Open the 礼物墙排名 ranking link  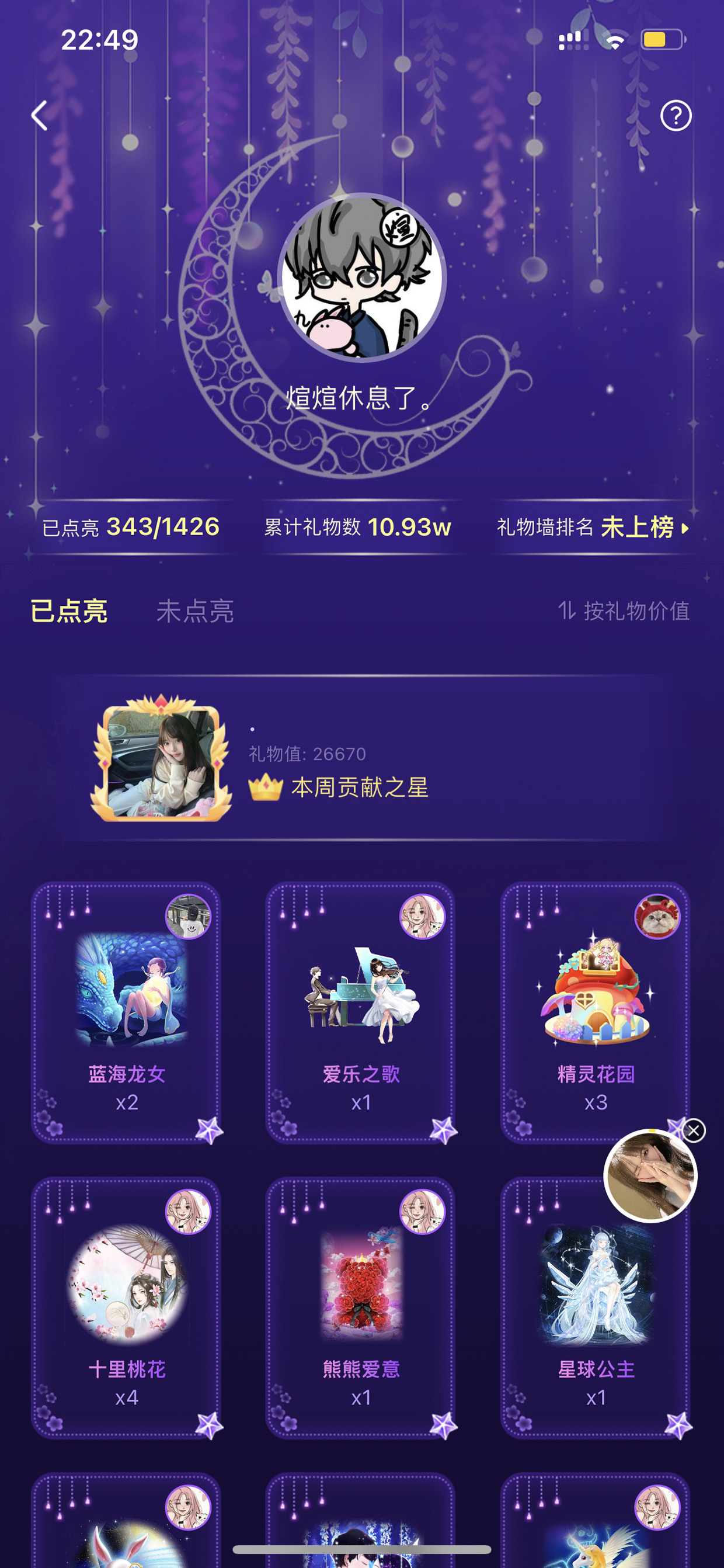(x=593, y=527)
